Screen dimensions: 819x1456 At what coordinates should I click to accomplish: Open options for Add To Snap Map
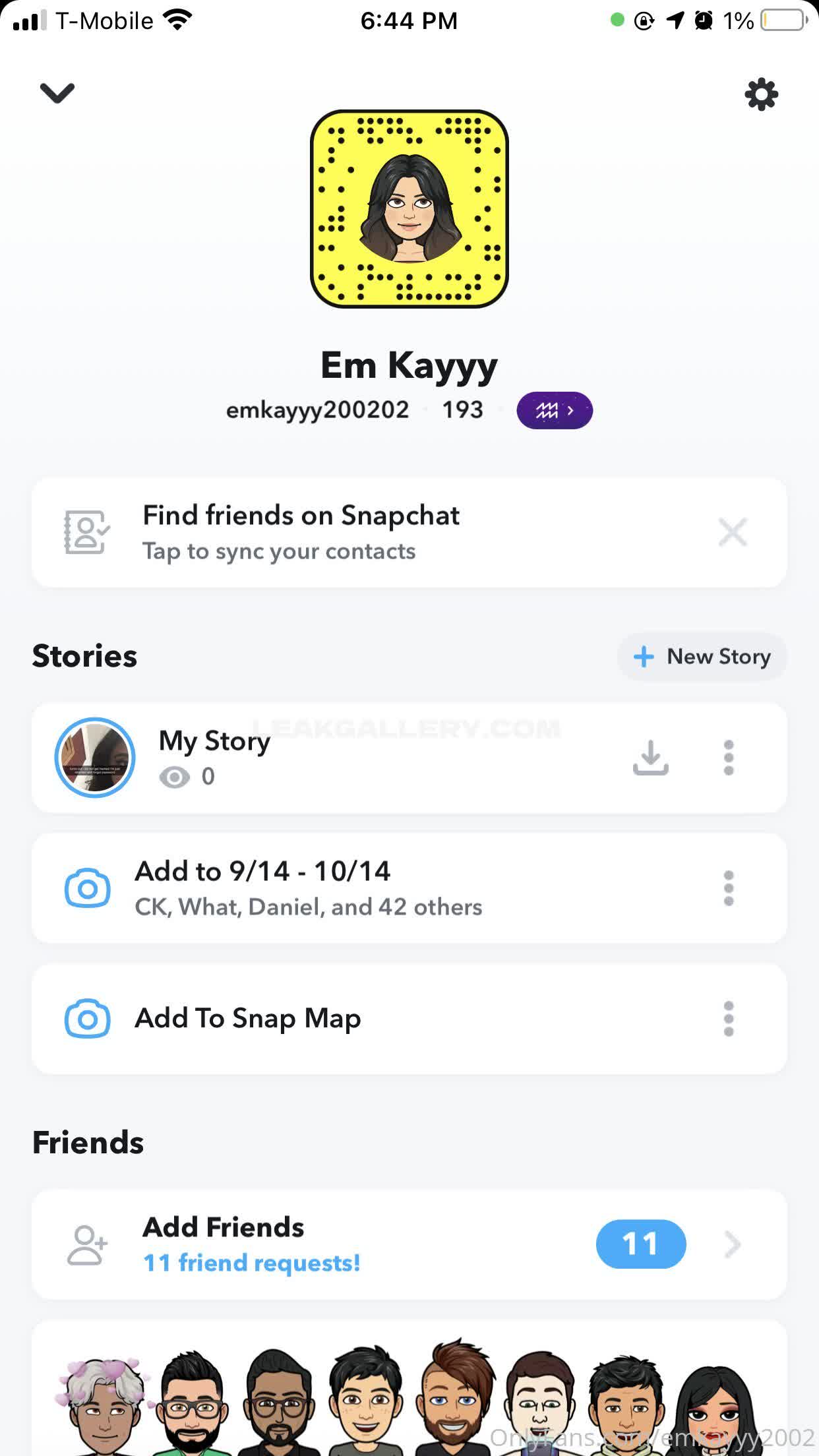click(728, 1019)
